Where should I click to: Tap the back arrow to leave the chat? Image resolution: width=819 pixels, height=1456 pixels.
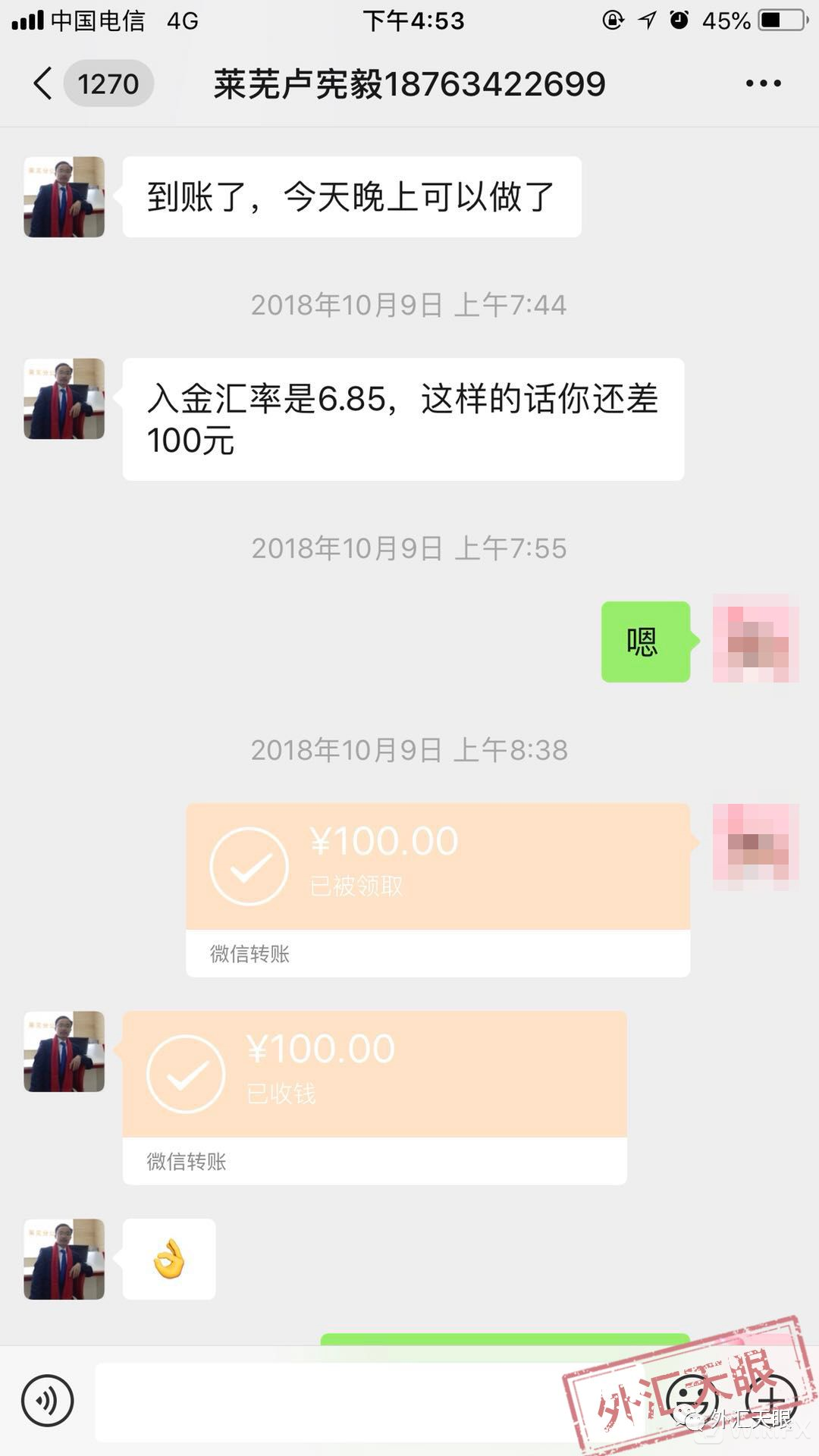point(42,83)
